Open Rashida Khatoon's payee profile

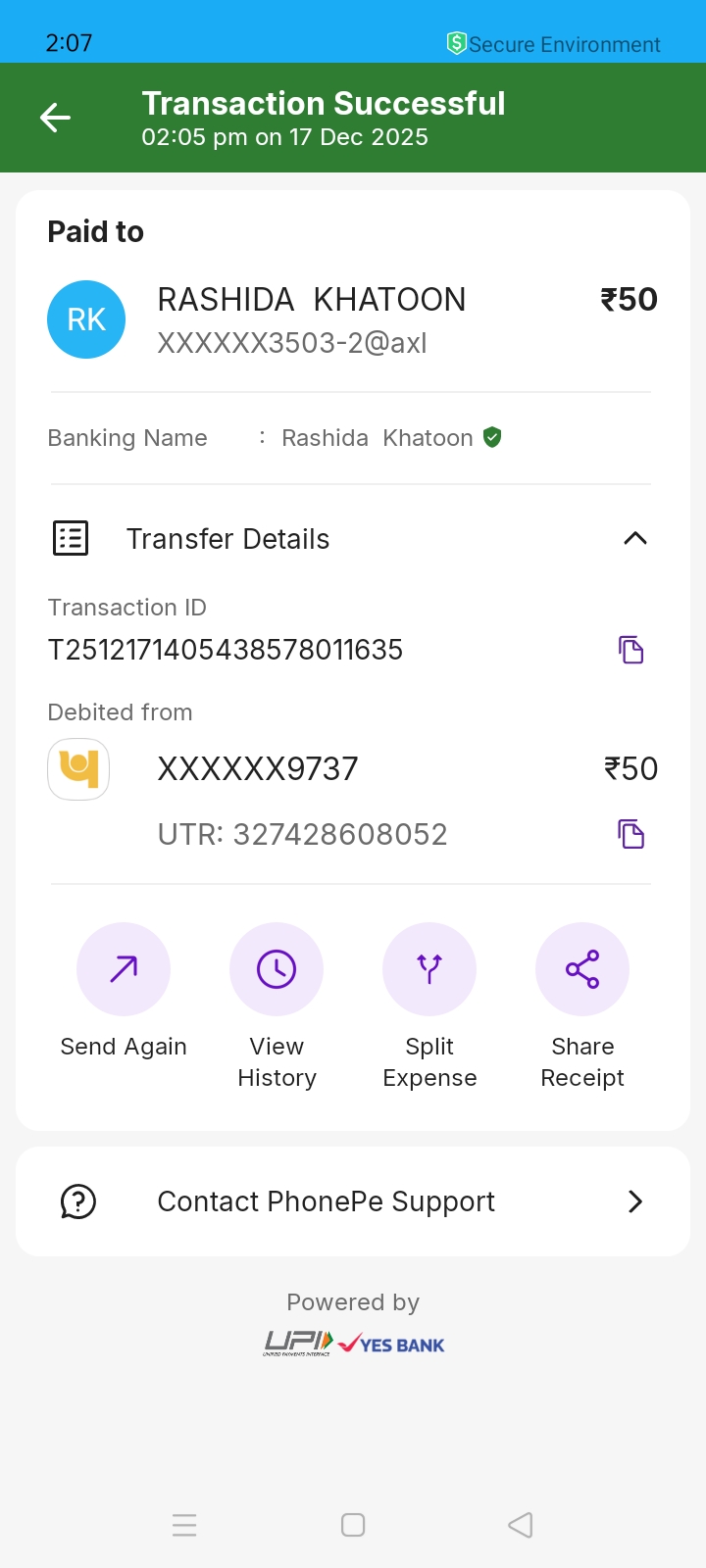point(86,319)
